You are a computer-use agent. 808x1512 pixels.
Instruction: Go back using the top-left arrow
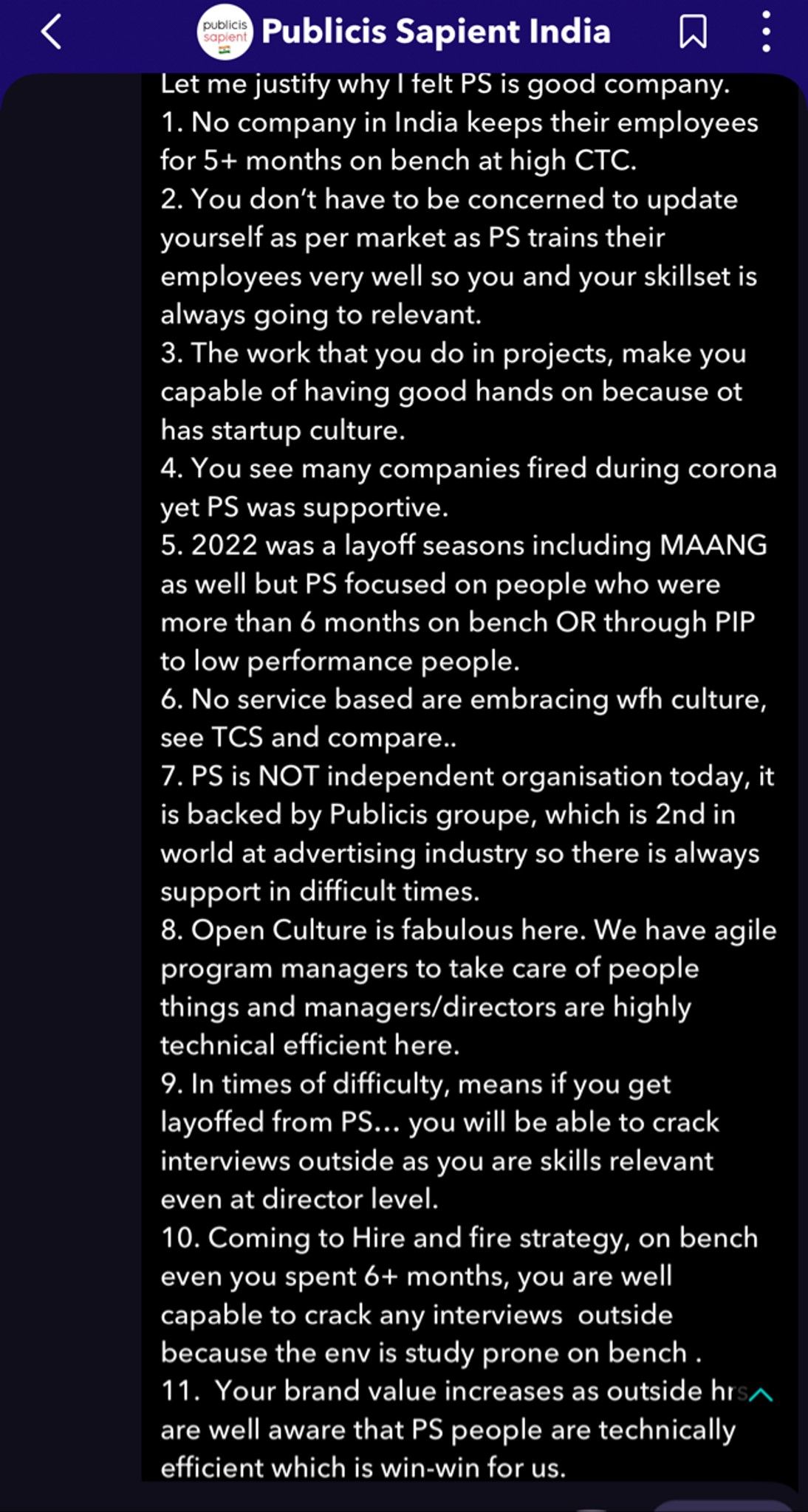[51, 32]
